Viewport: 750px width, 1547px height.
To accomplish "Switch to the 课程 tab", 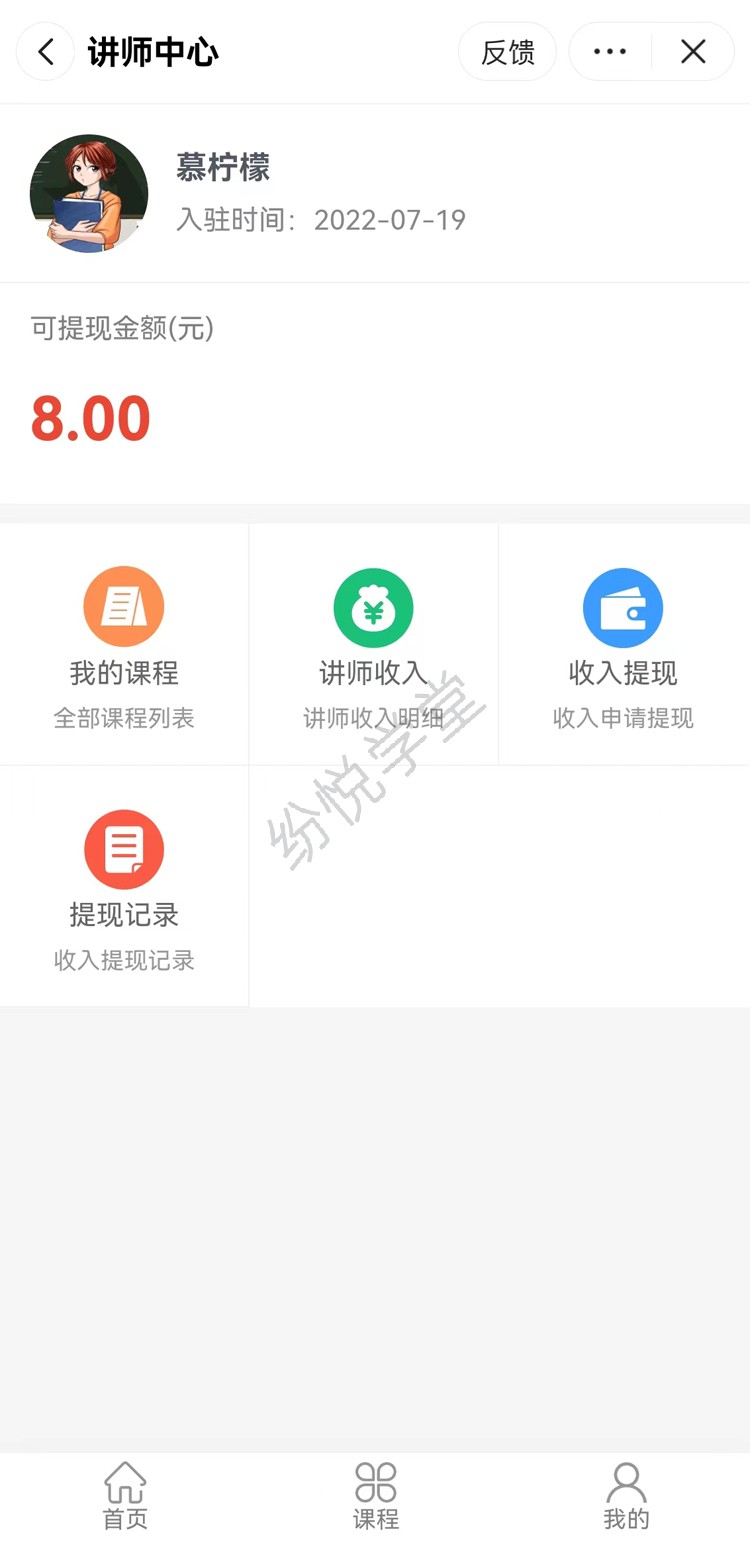I will click(375, 1495).
